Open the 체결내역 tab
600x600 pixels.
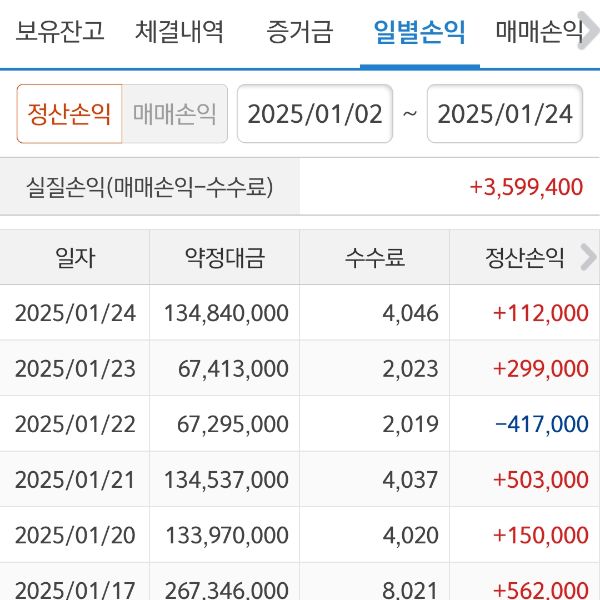[x=180, y=32]
